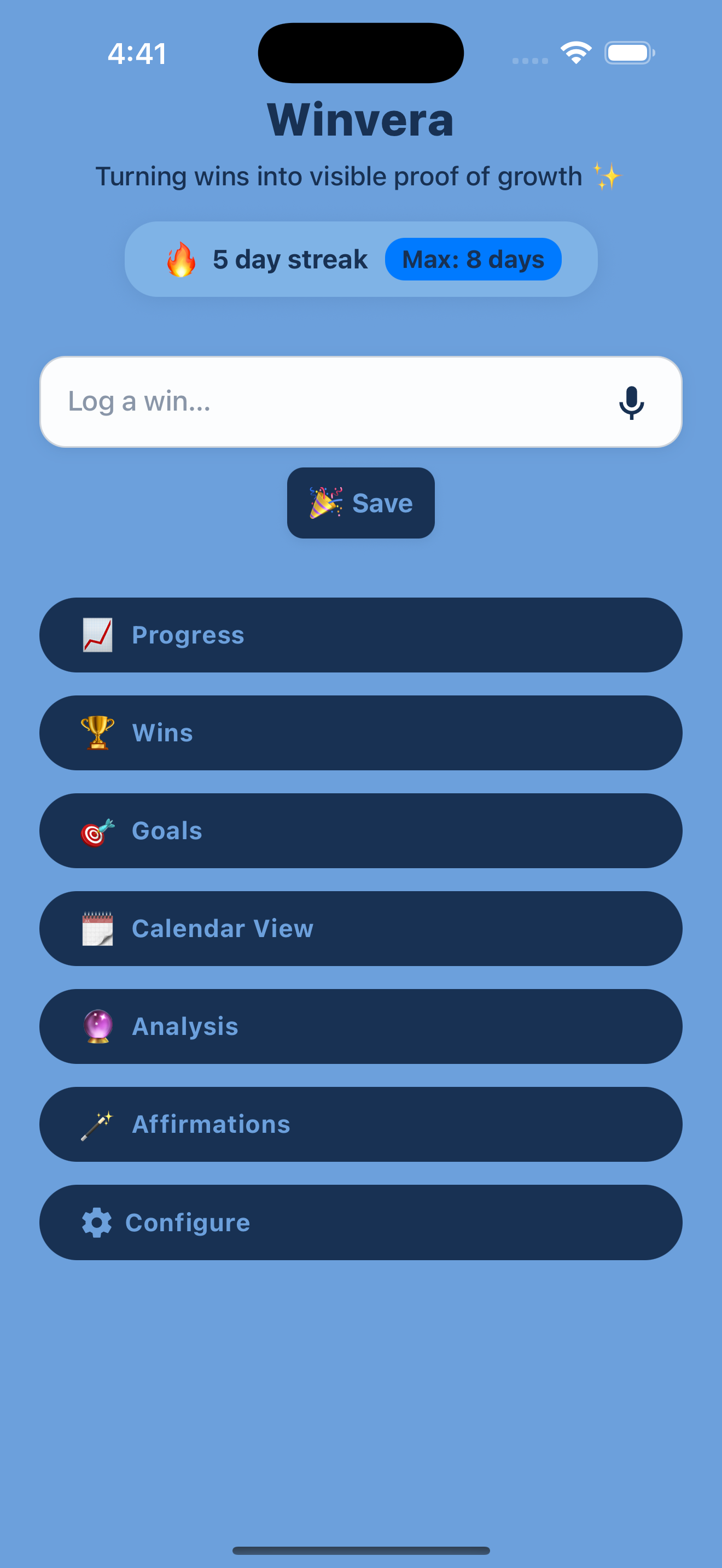Image resolution: width=722 pixels, height=1568 pixels.
Task: Click the gear icon next to Configure
Action: click(97, 1222)
